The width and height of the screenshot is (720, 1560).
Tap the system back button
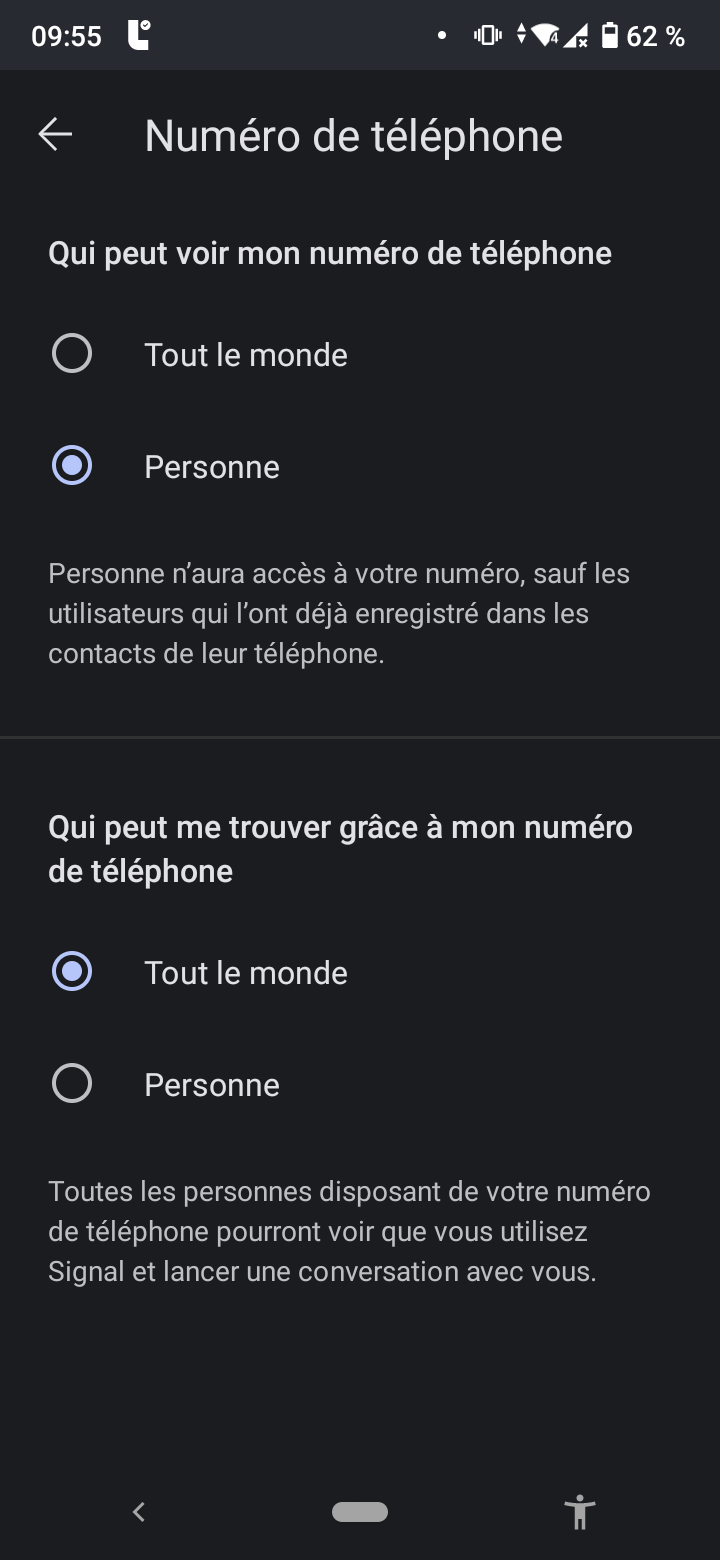coord(139,1511)
